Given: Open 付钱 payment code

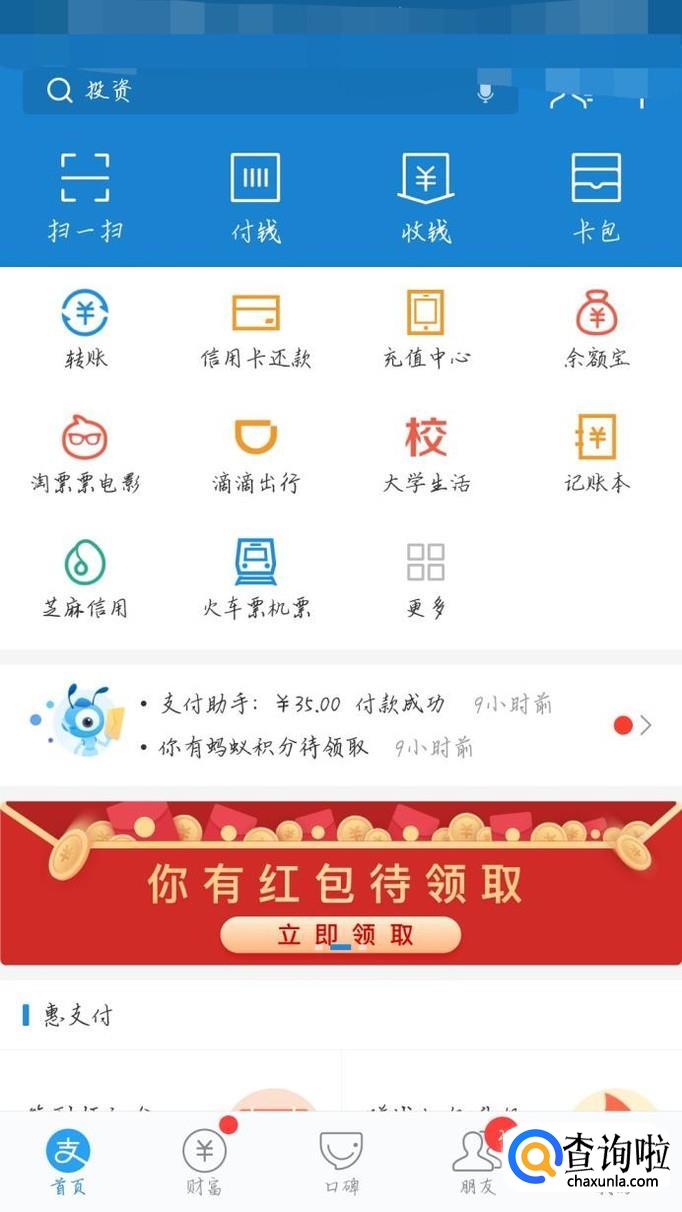Looking at the screenshot, I should tap(255, 196).
